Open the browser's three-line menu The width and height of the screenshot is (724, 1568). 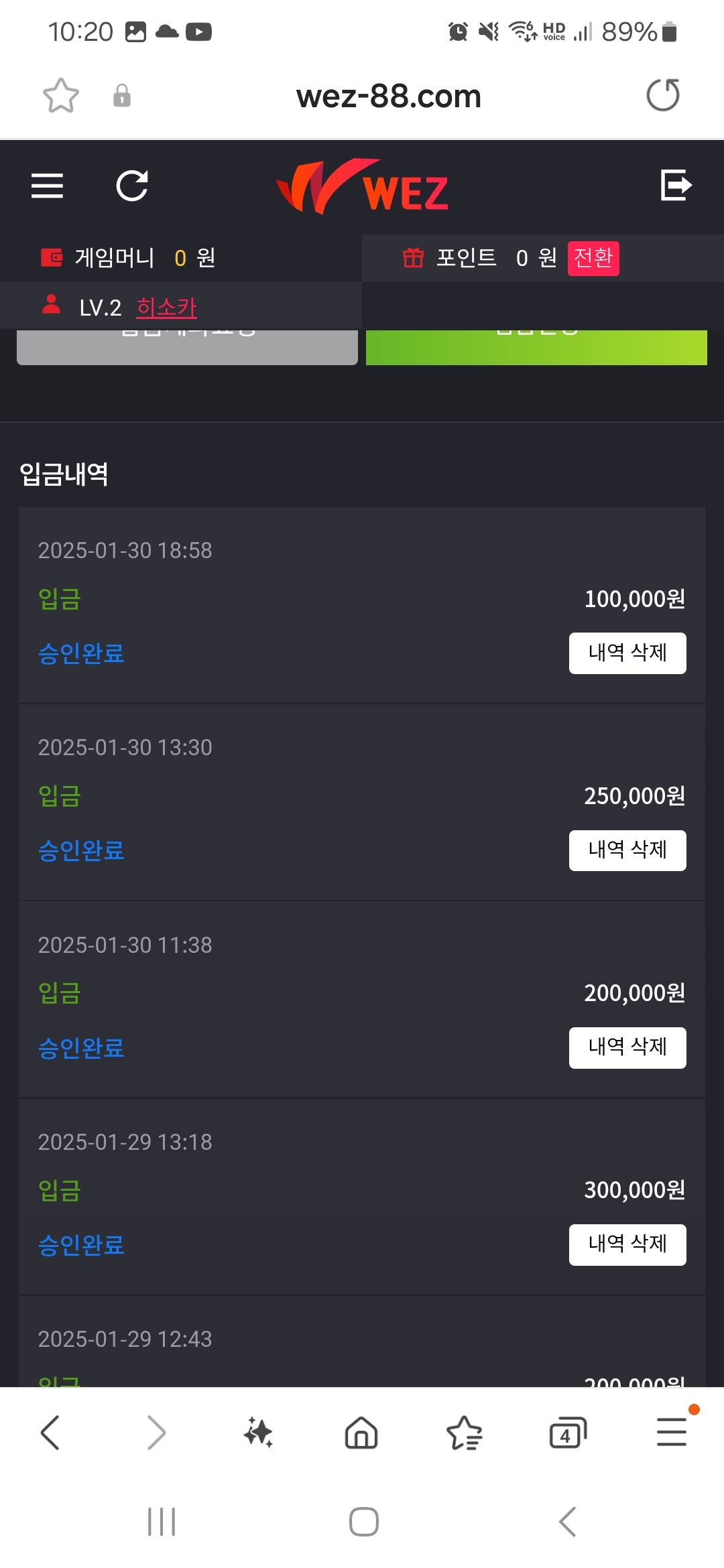coord(672,1431)
